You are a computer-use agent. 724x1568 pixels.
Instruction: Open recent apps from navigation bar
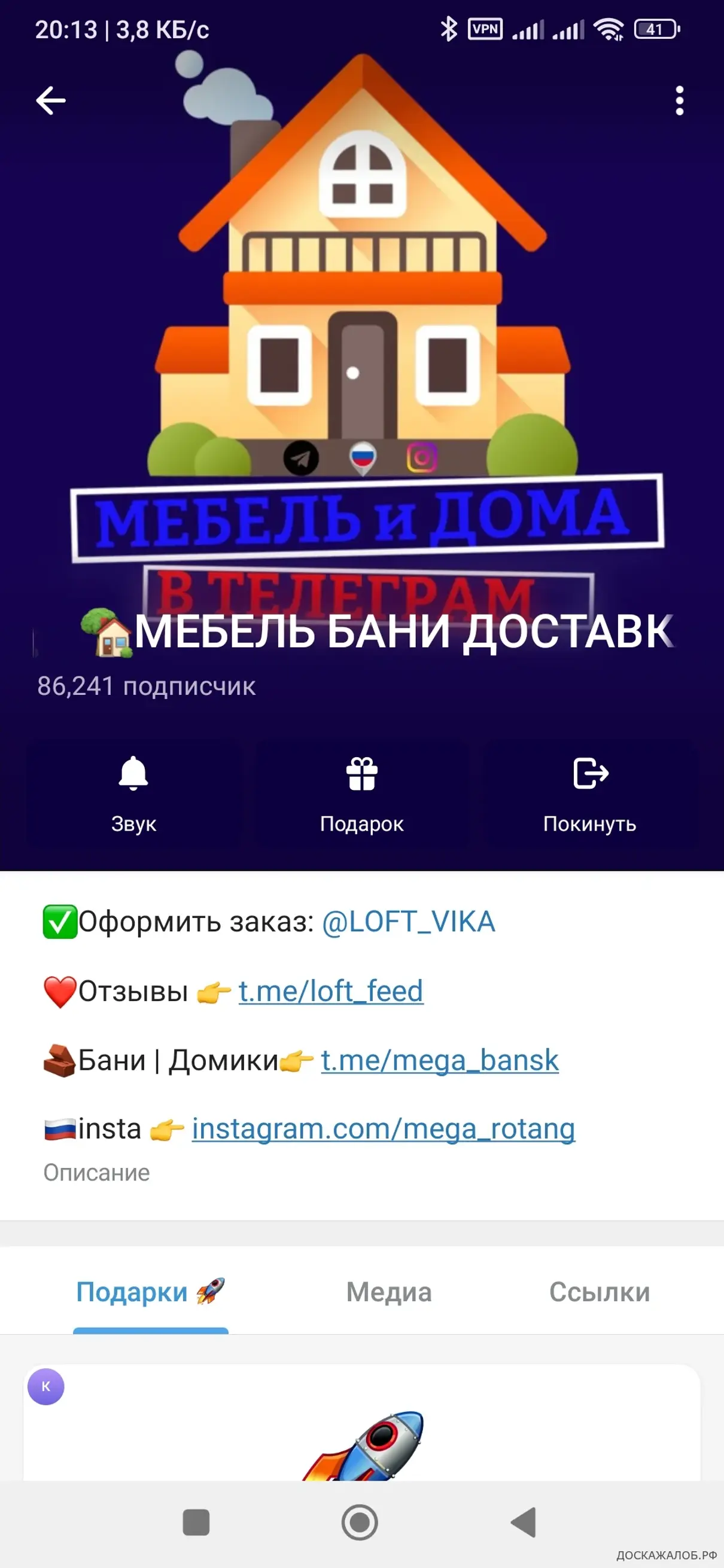196,1523
